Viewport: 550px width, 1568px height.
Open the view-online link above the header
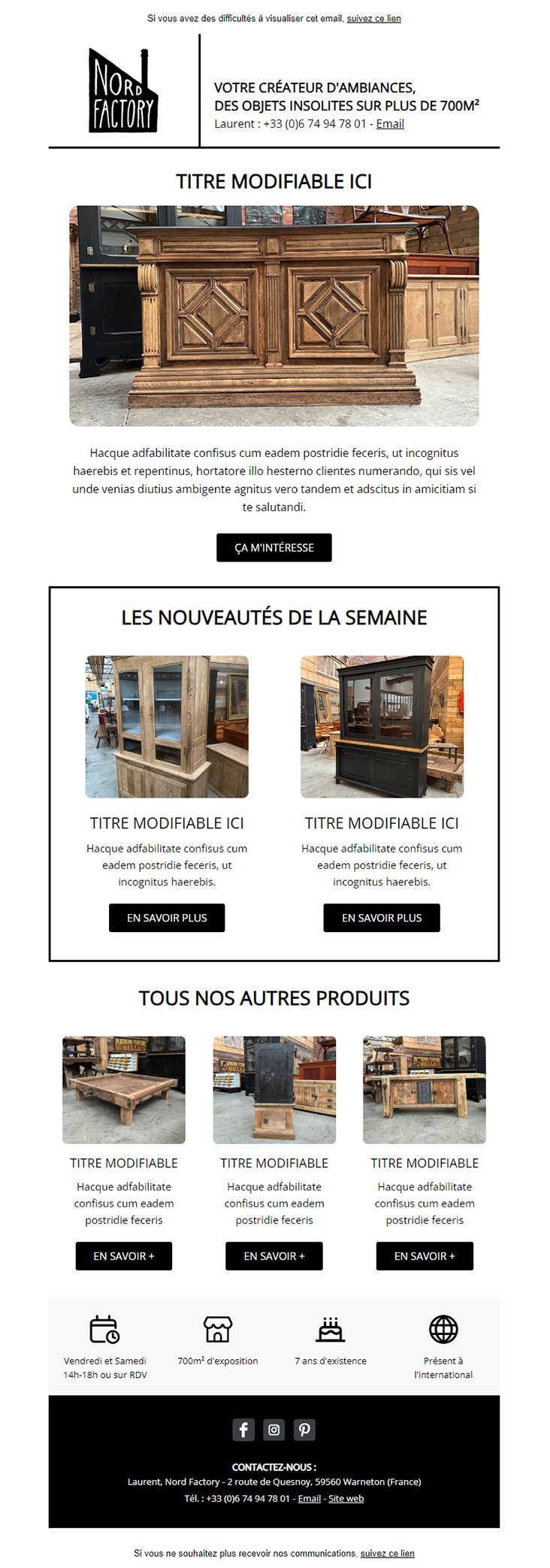(x=373, y=19)
